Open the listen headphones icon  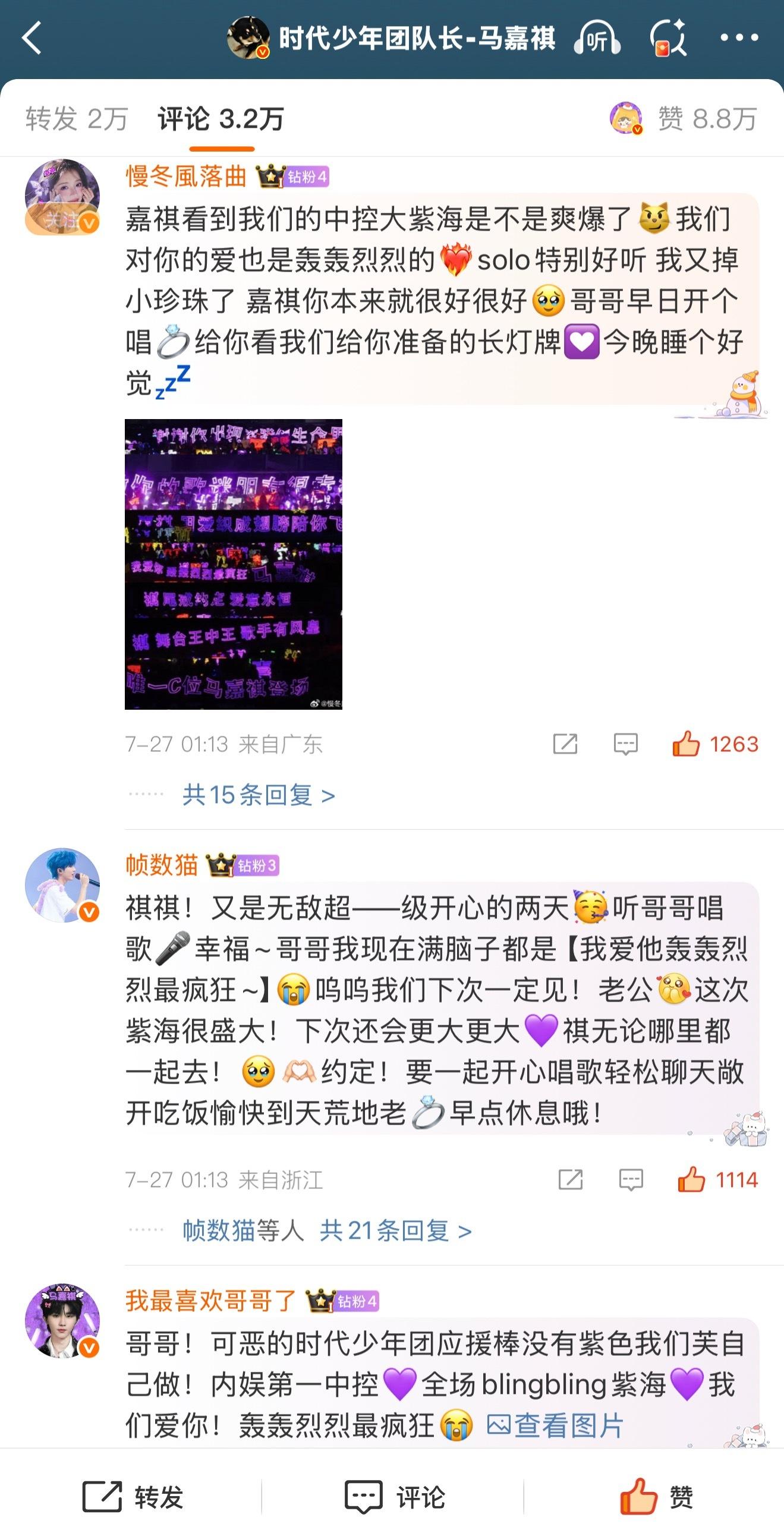click(597, 39)
